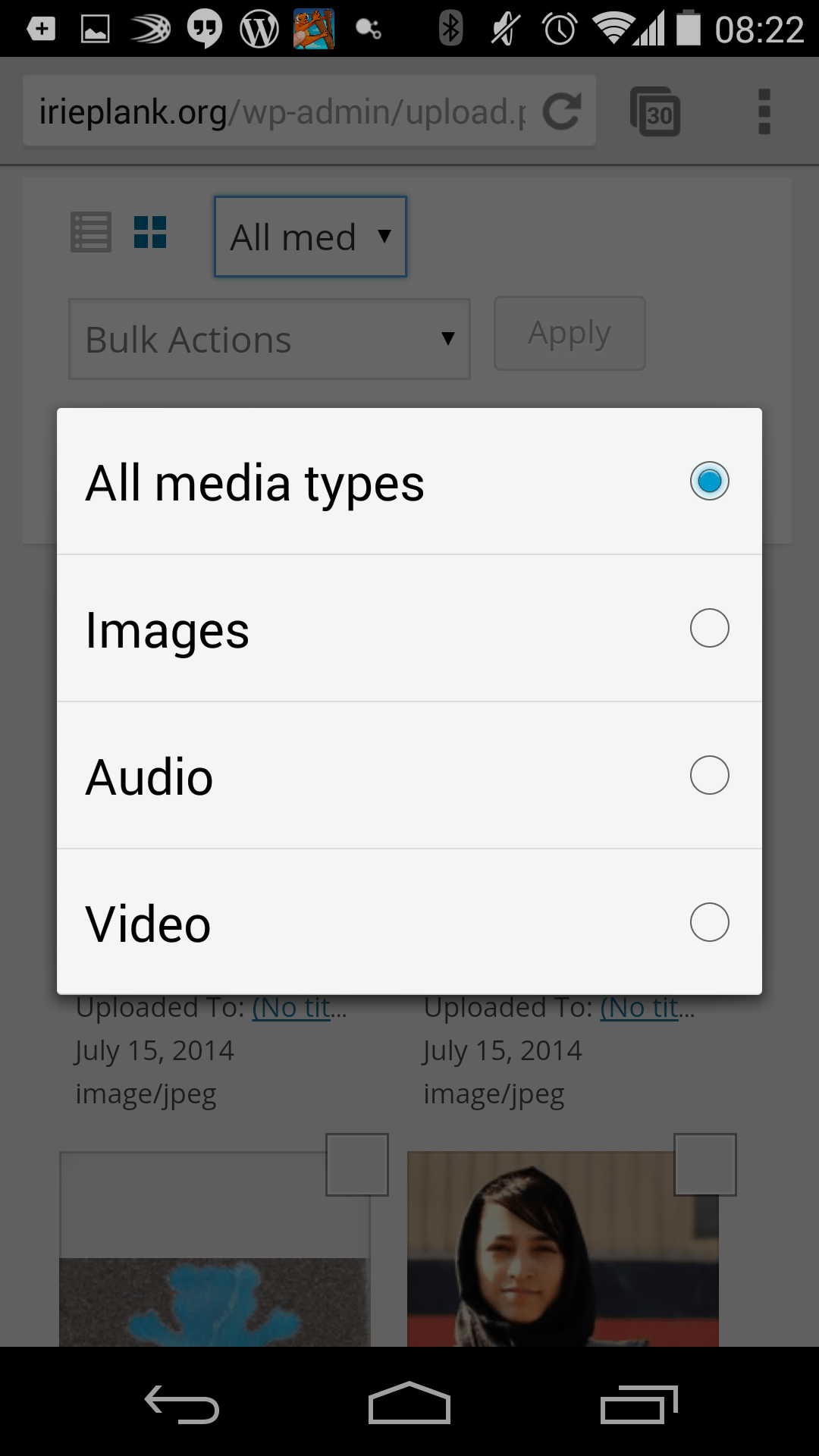Go back with the system back button

[182, 1404]
